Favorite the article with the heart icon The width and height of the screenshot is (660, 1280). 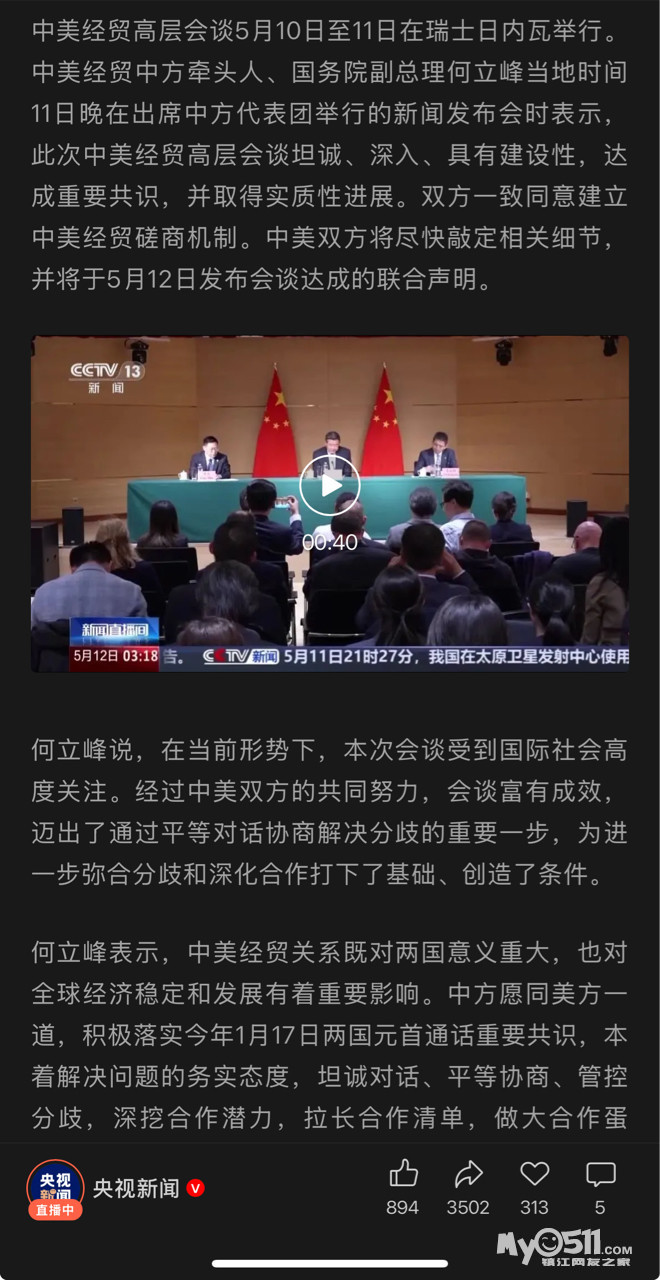click(535, 1174)
